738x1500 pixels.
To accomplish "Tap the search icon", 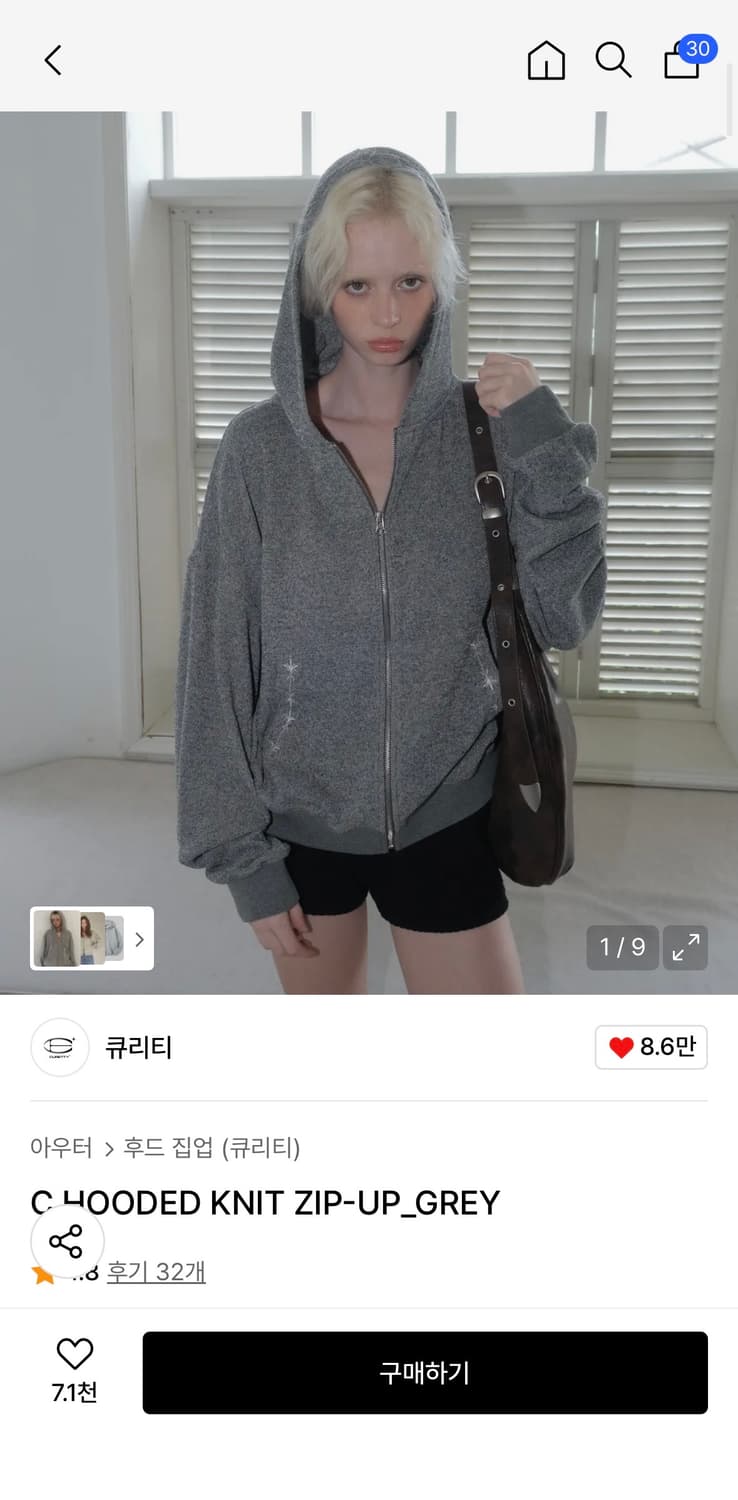I will tap(613, 60).
